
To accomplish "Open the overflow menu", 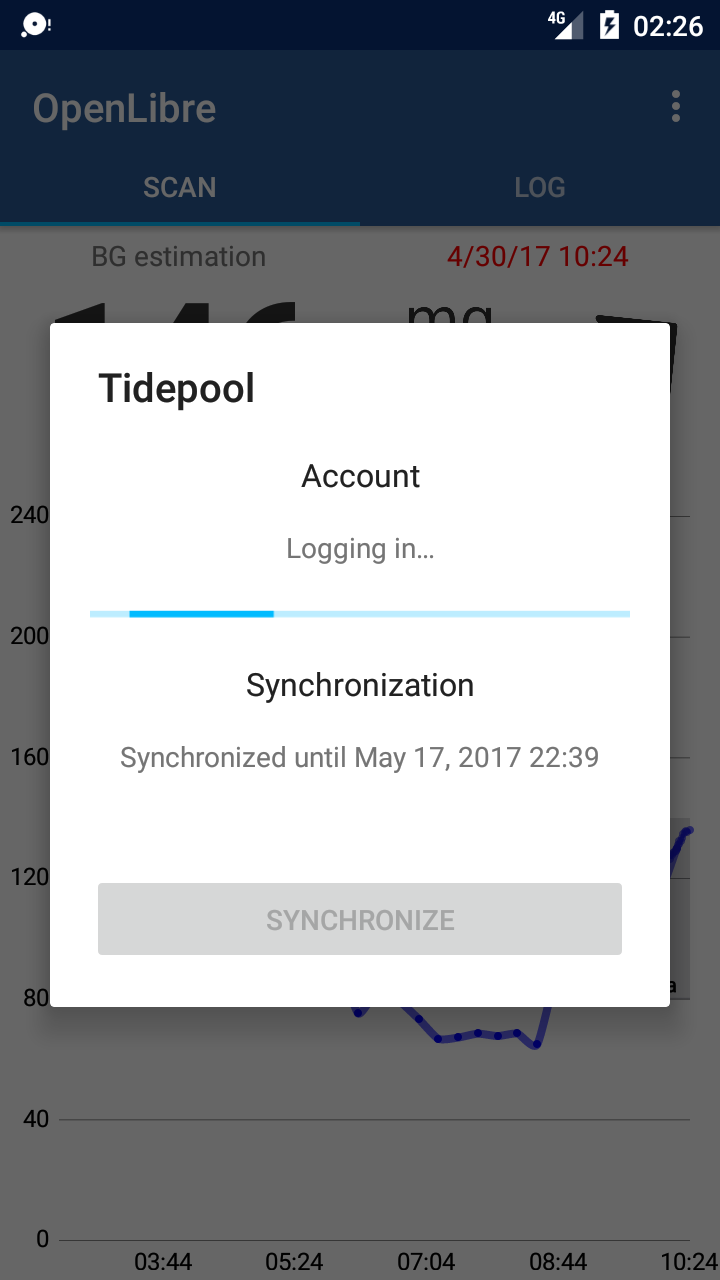I will tap(676, 107).
